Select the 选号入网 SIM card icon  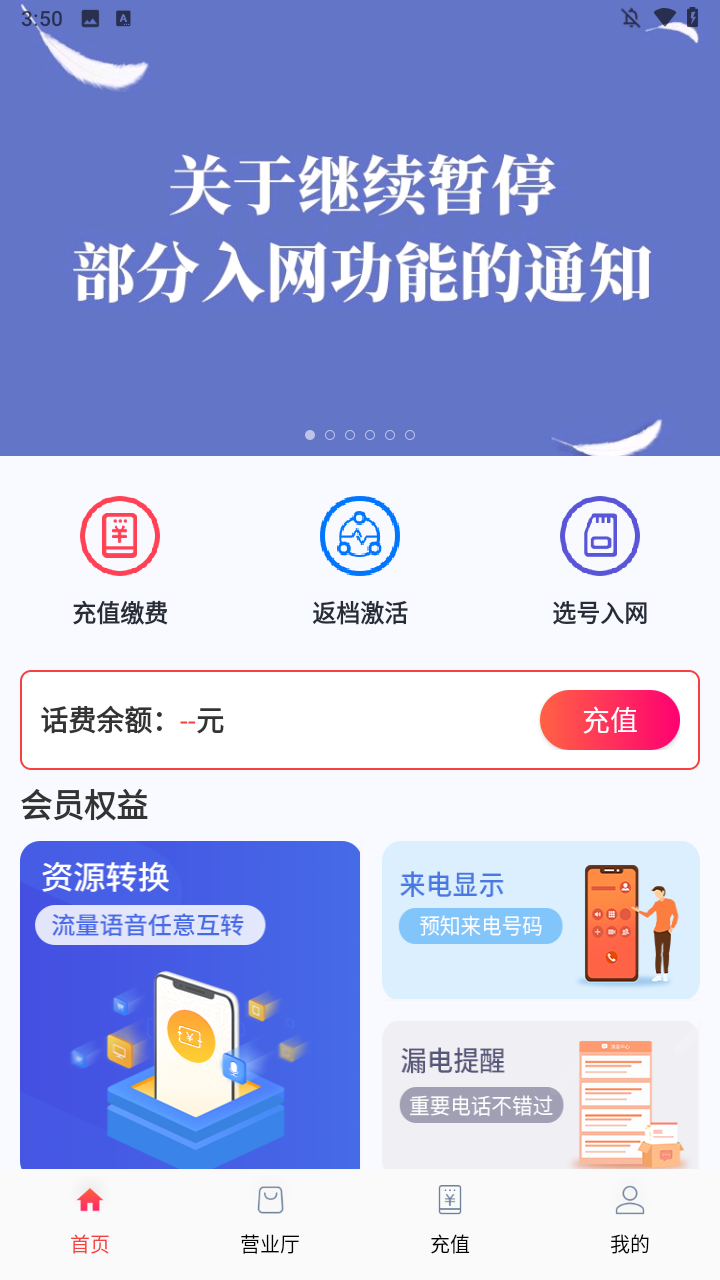click(x=599, y=536)
